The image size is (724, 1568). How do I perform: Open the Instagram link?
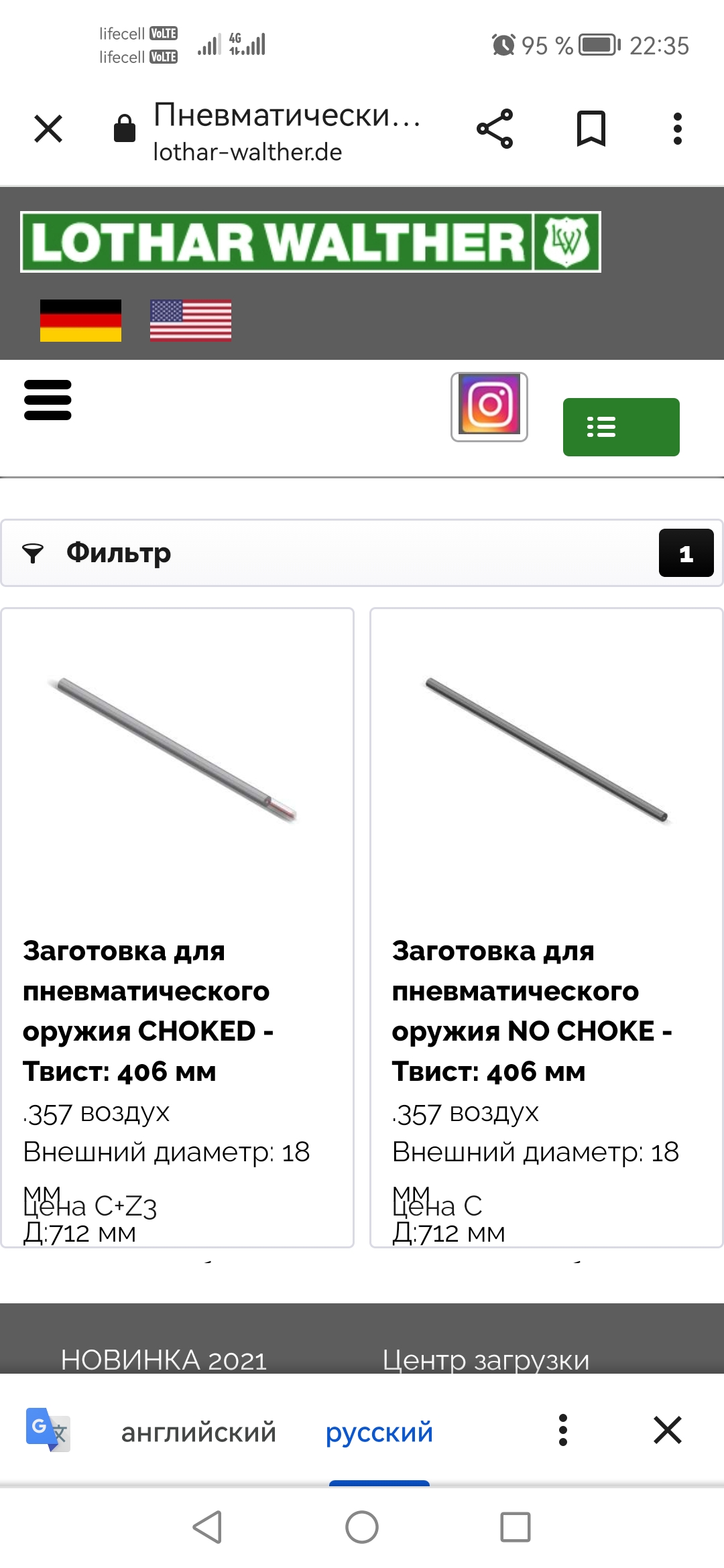pyautogui.click(x=489, y=407)
